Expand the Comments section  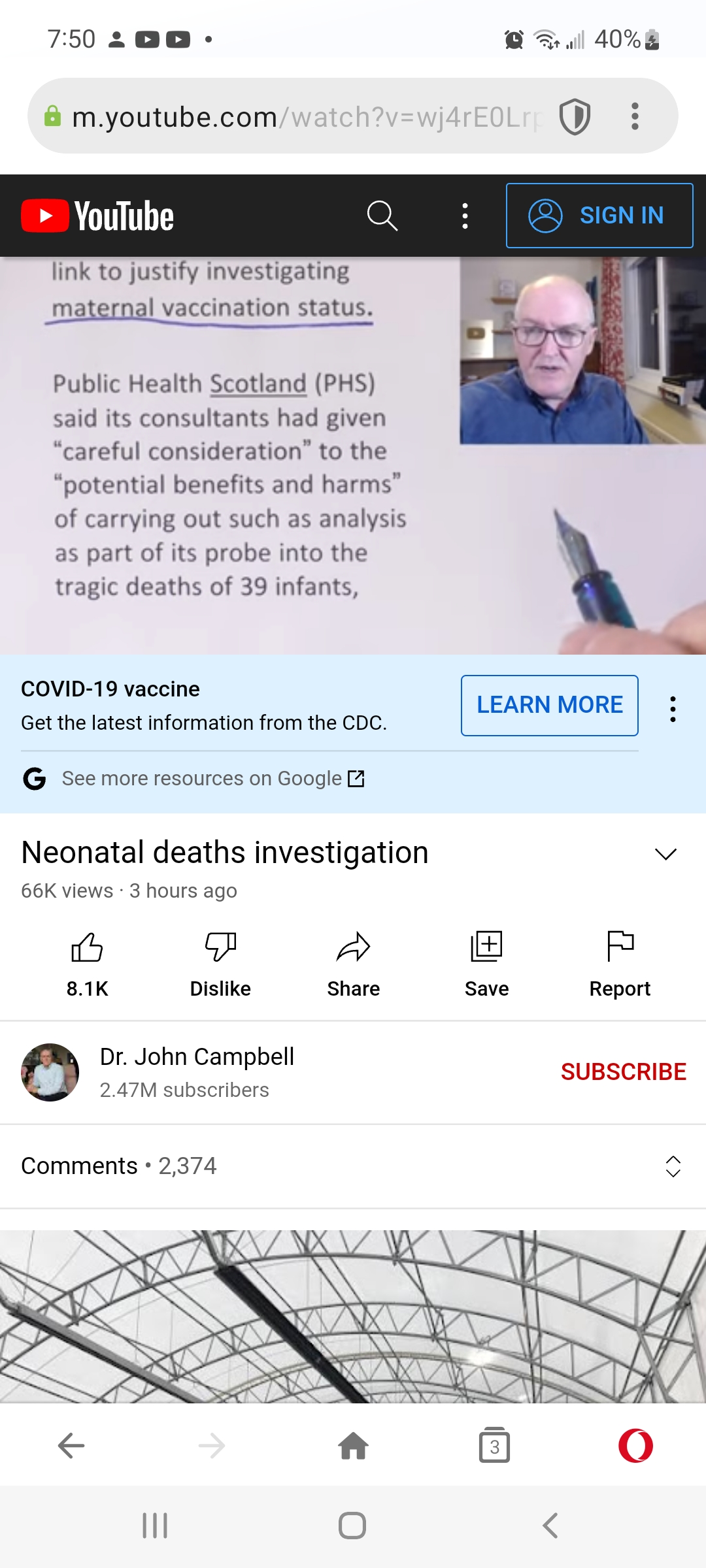point(673,1166)
